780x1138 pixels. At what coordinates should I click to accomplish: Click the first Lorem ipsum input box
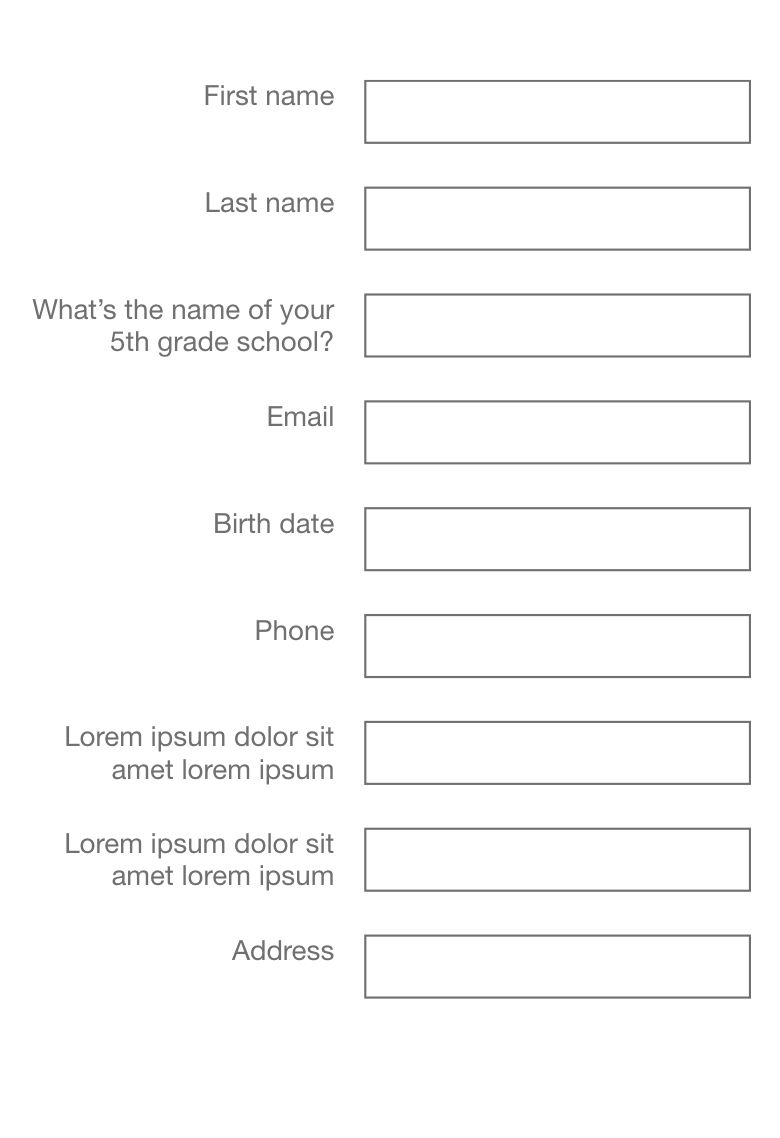[x=557, y=752]
